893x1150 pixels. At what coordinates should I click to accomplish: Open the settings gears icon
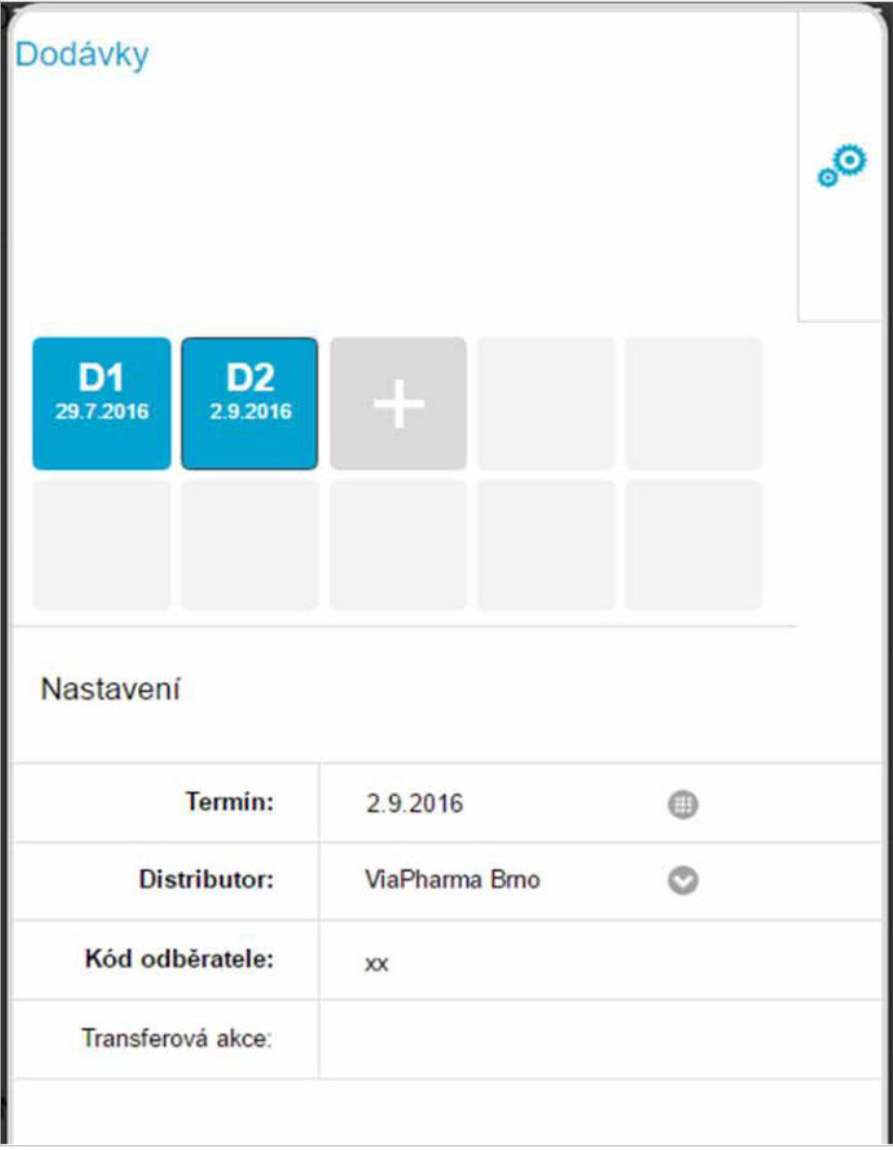tap(842, 166)
